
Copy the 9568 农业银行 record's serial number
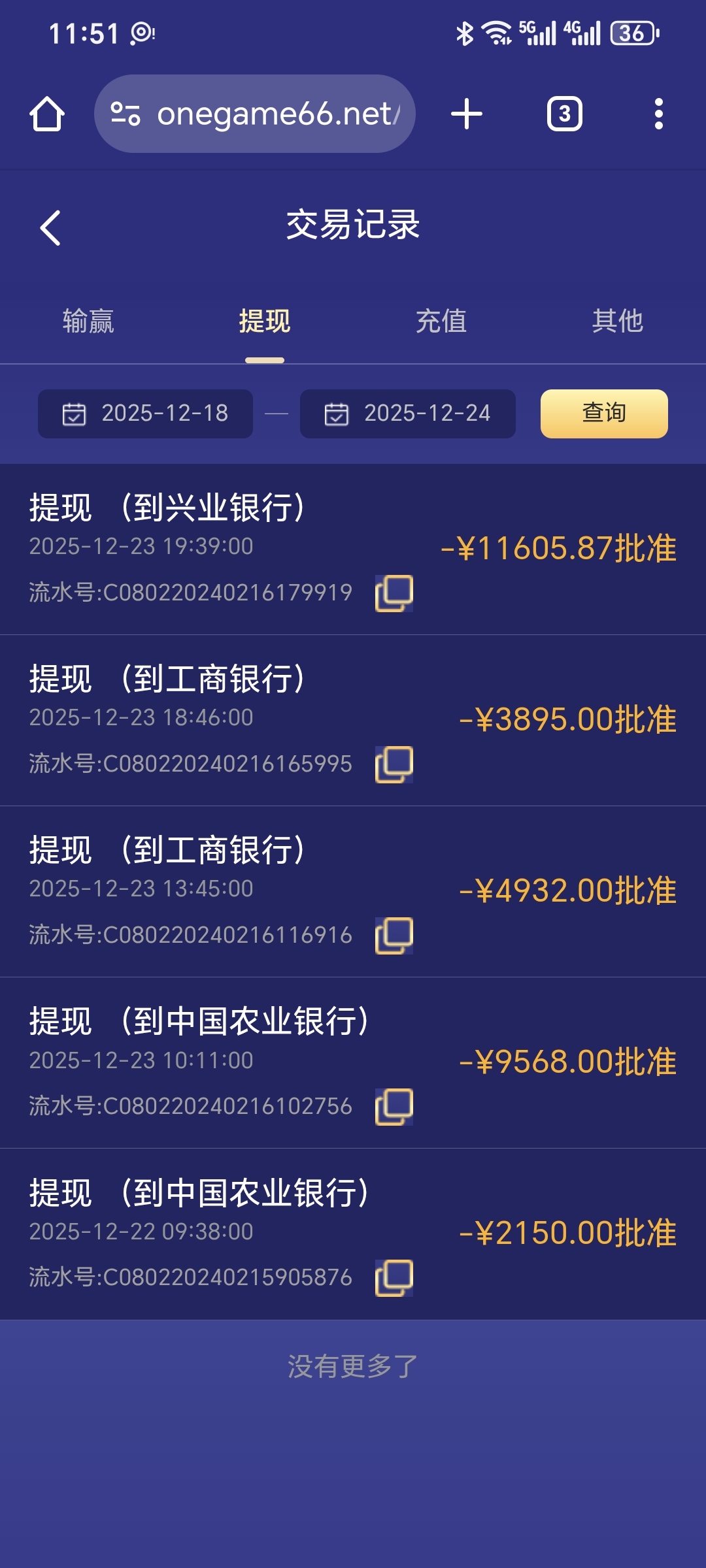click(395, 1105)
